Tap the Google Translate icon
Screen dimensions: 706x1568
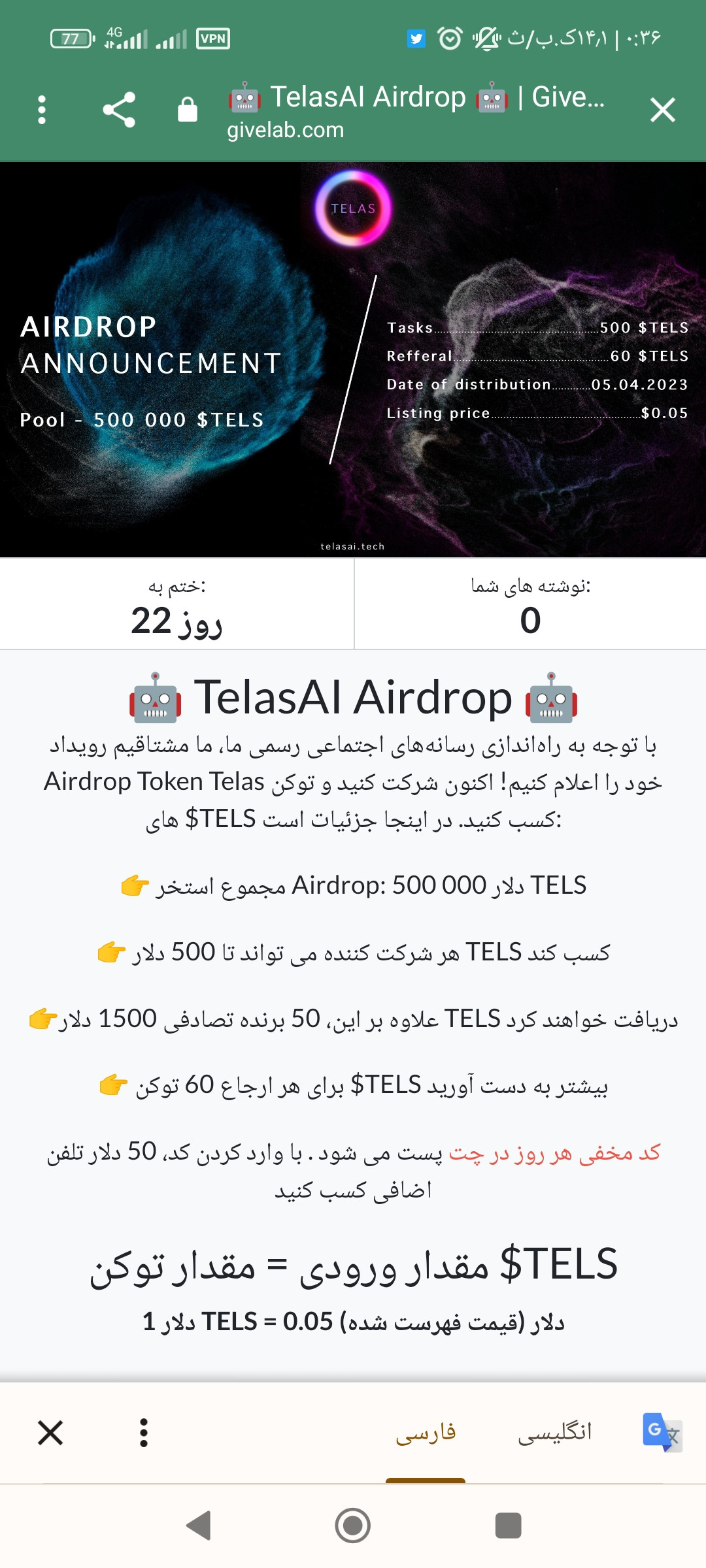pos(662,1432)
